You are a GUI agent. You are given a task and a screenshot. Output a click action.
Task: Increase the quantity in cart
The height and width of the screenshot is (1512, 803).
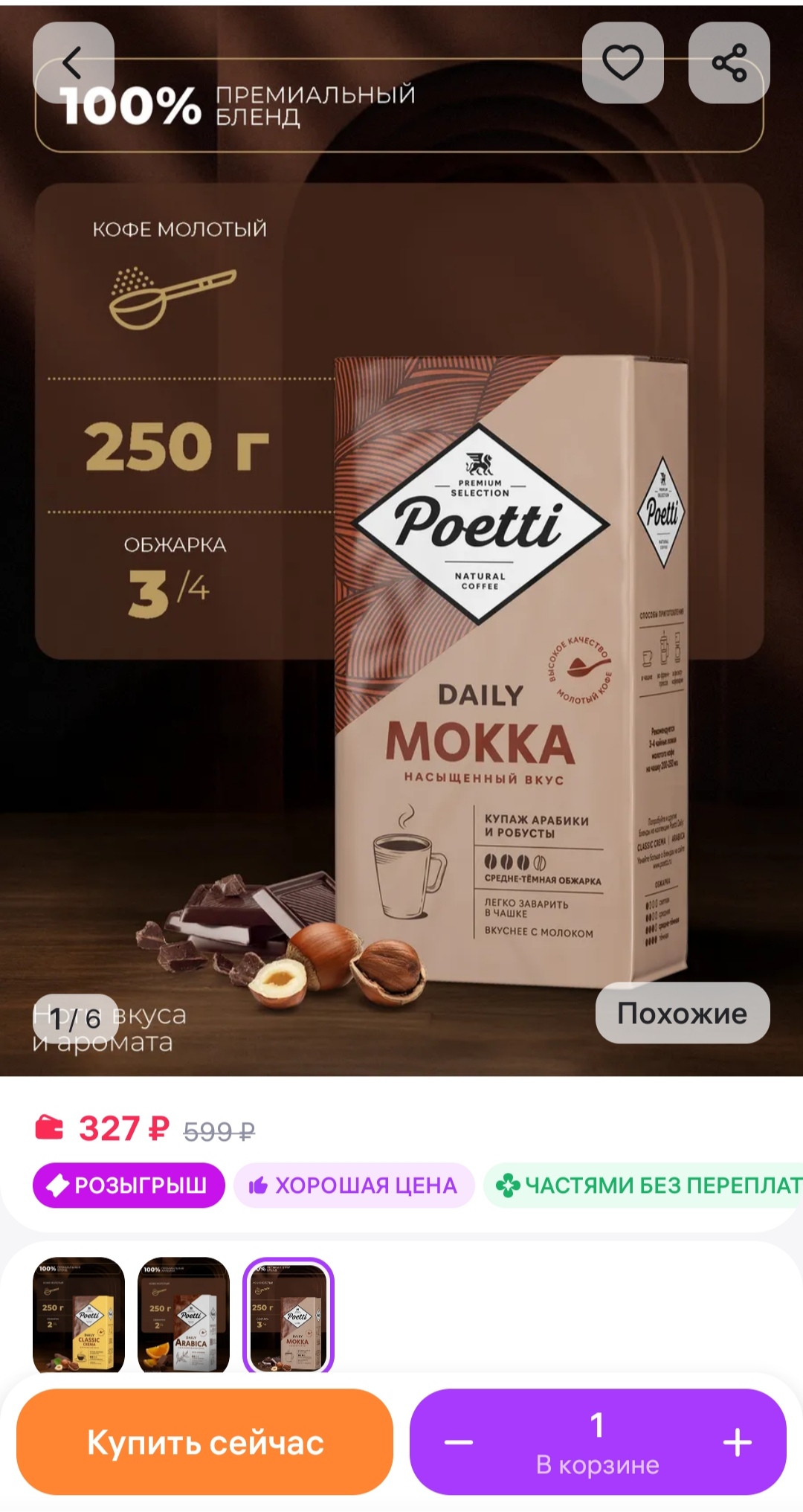click(737, 1442)
